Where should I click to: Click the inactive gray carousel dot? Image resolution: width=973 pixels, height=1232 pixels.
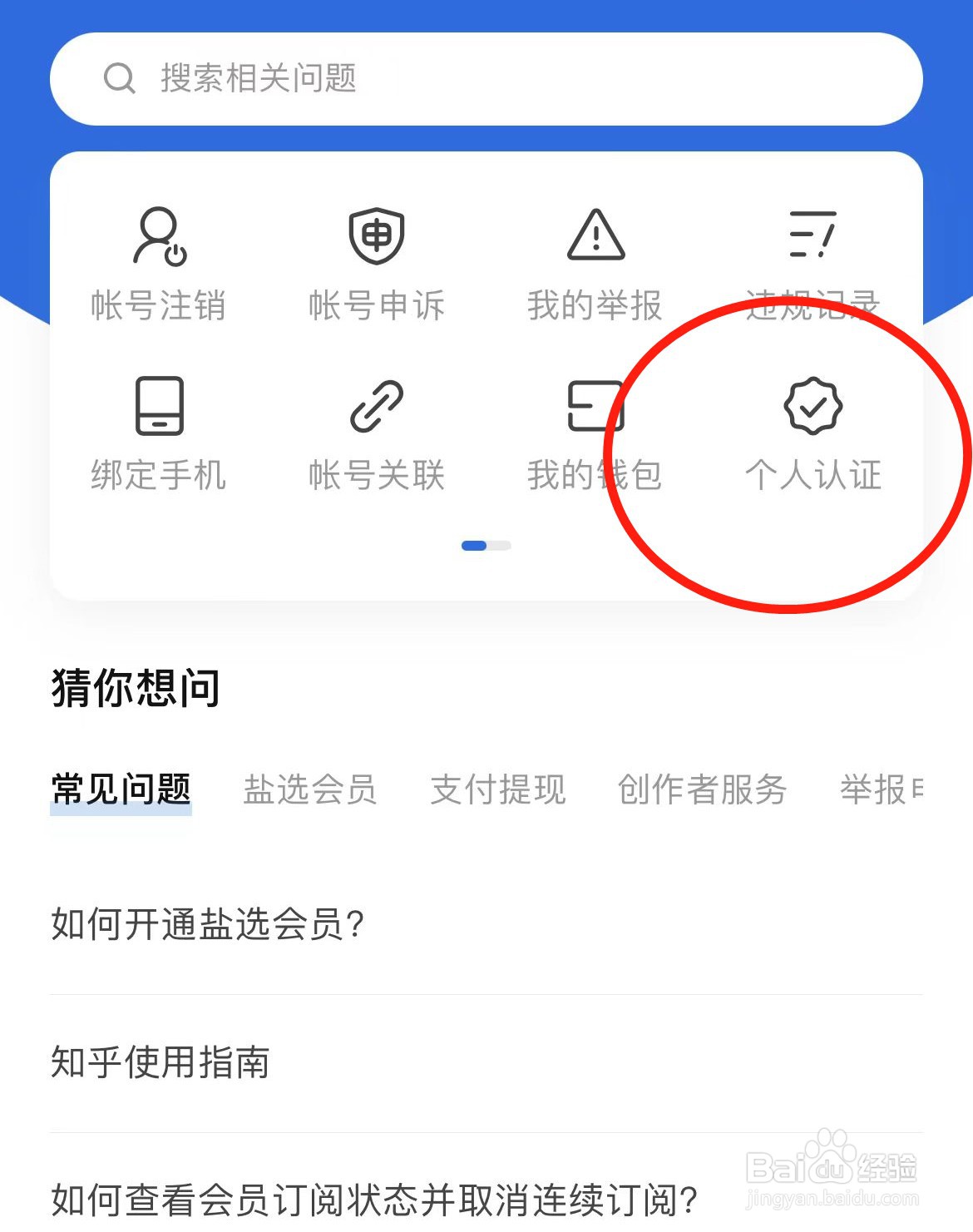500,546
